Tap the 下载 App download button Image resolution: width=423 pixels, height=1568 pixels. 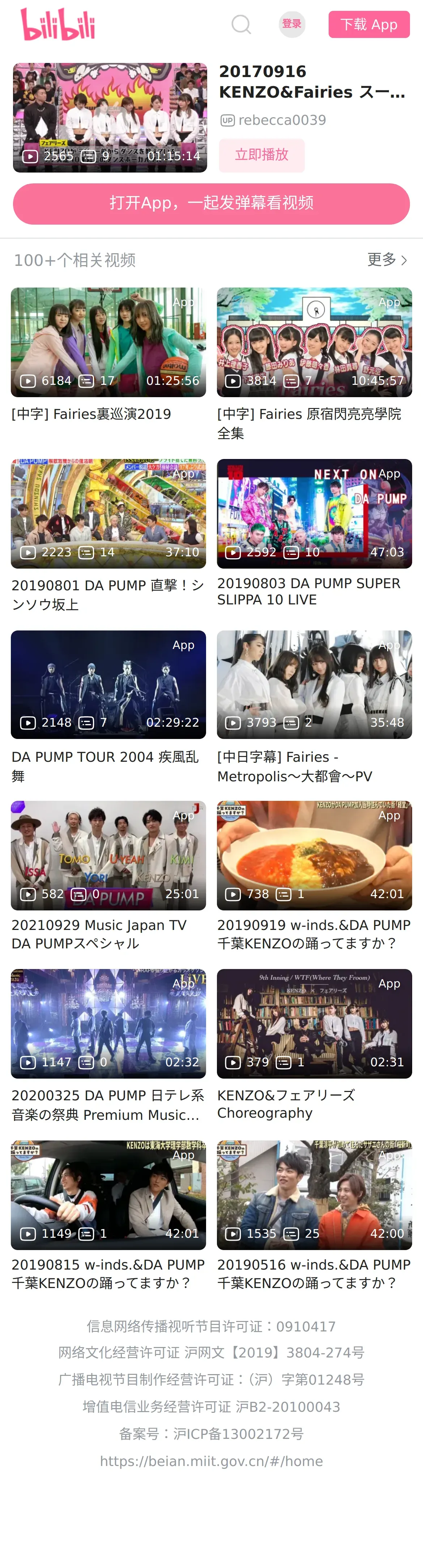click(368, 25)
